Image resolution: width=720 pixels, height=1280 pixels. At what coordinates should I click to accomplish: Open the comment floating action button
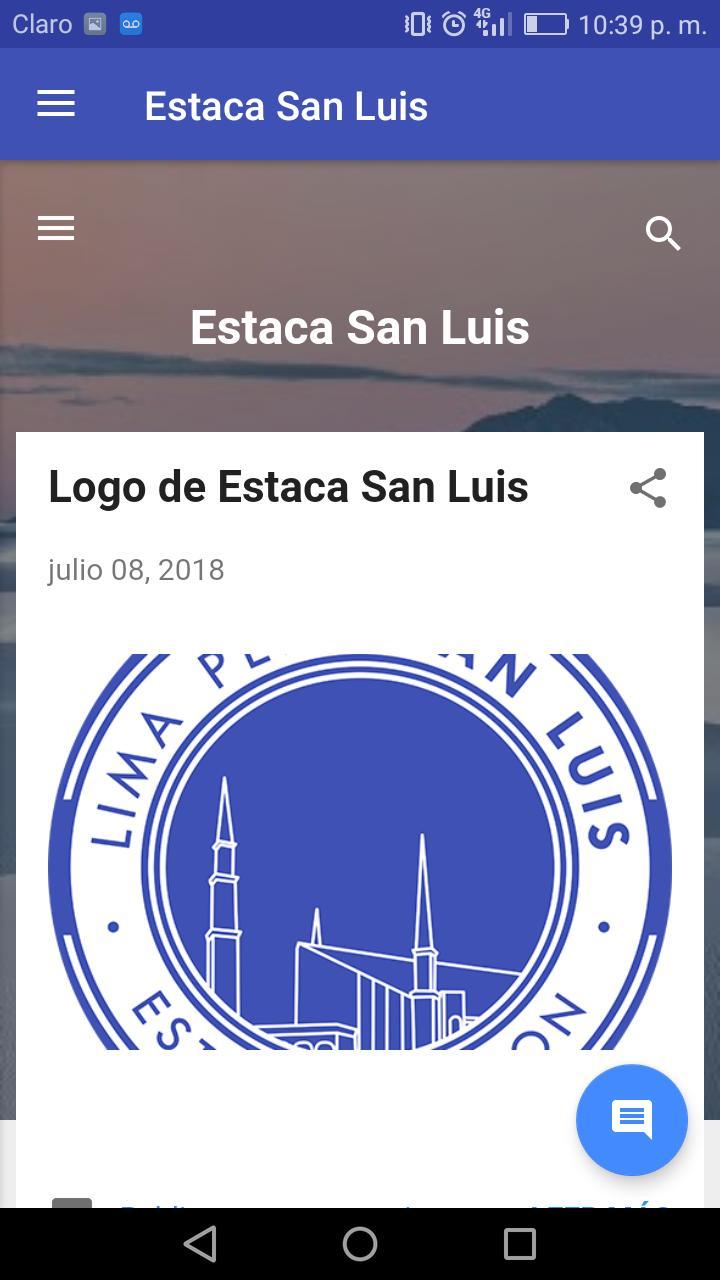pos(631,1119)
